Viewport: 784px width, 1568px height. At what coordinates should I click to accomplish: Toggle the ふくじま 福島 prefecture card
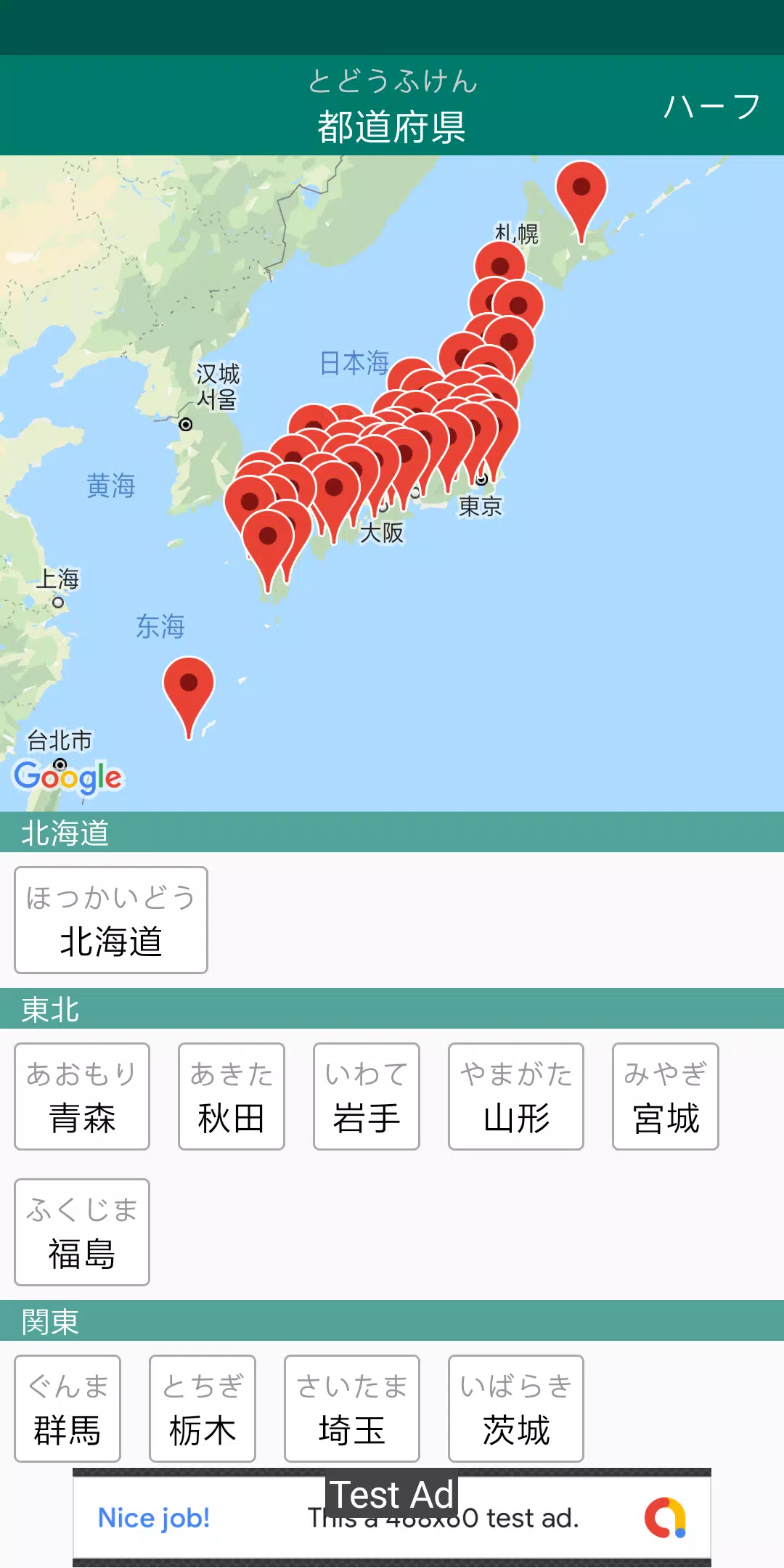(x=81, y=1232)
